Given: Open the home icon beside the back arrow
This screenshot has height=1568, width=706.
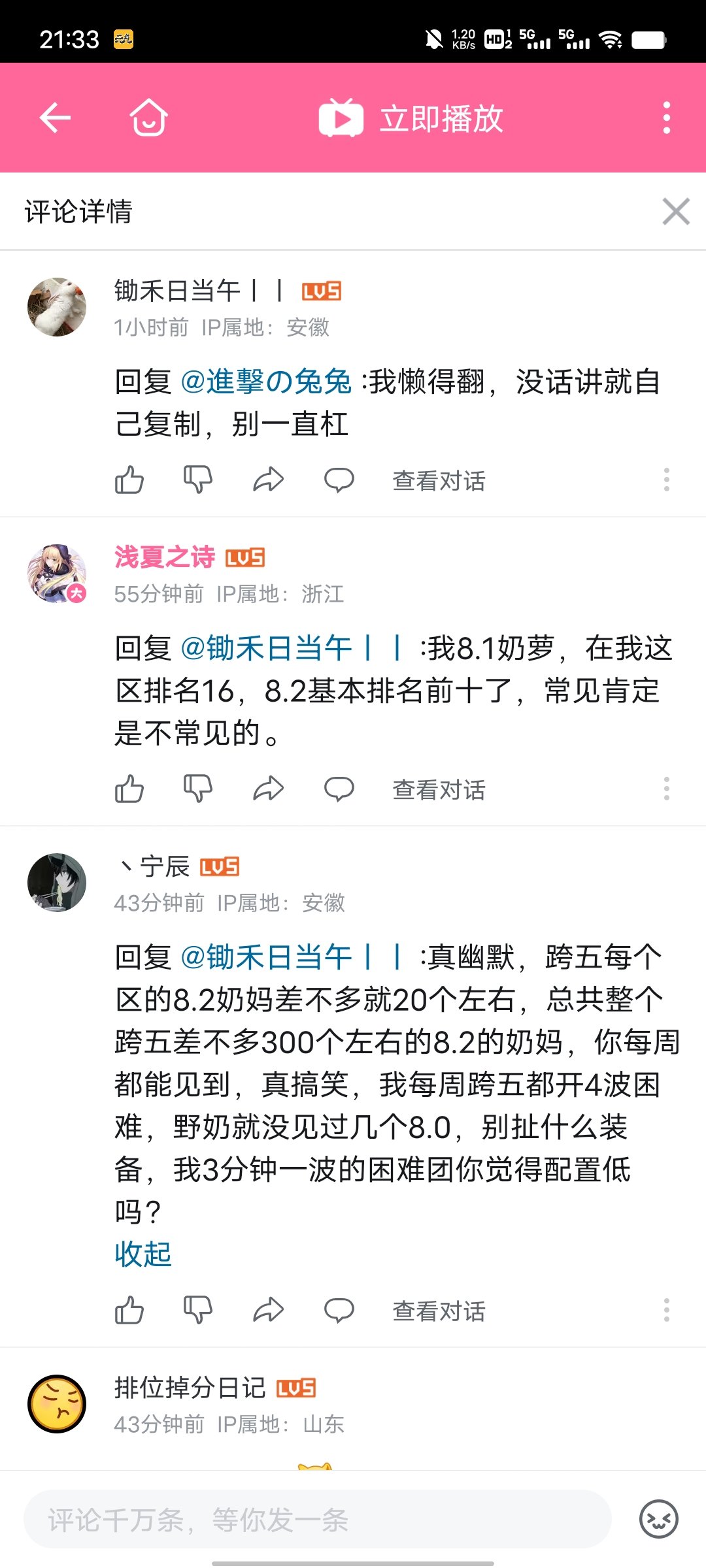Looking at the screenshot, I should point(147,118).
